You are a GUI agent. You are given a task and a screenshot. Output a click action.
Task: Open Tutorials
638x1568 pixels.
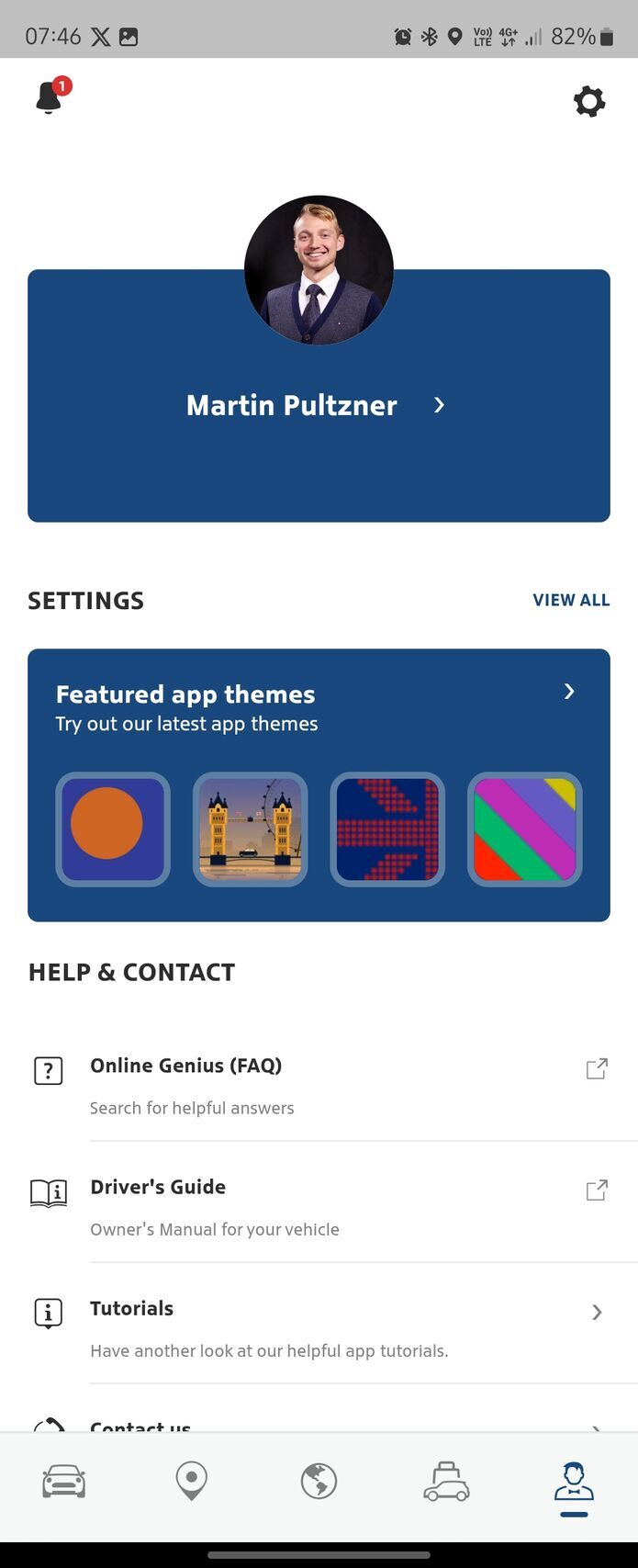pos(317,1326)
